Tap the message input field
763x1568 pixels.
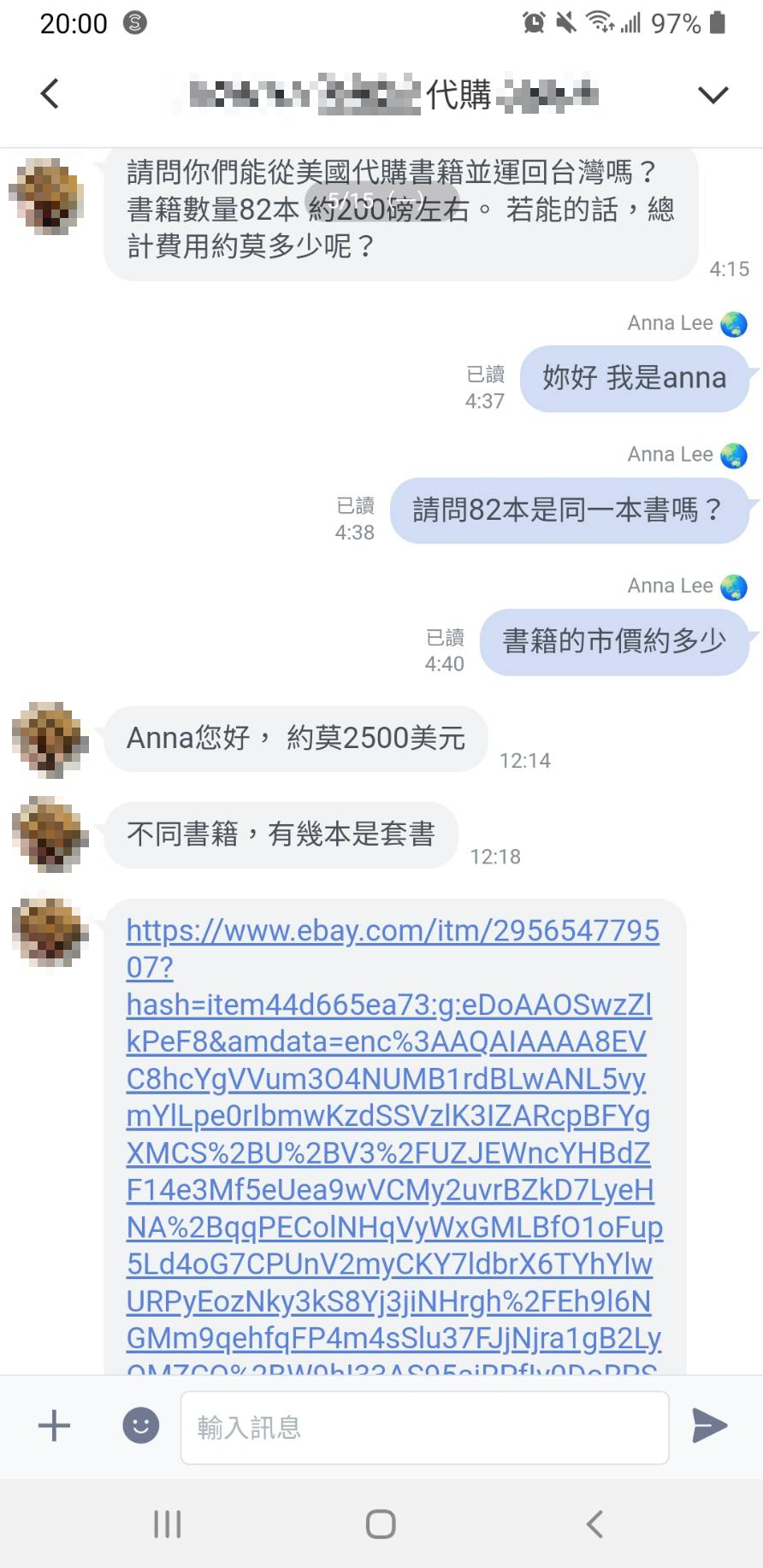pyautogui.click(x=425, y=1426)
